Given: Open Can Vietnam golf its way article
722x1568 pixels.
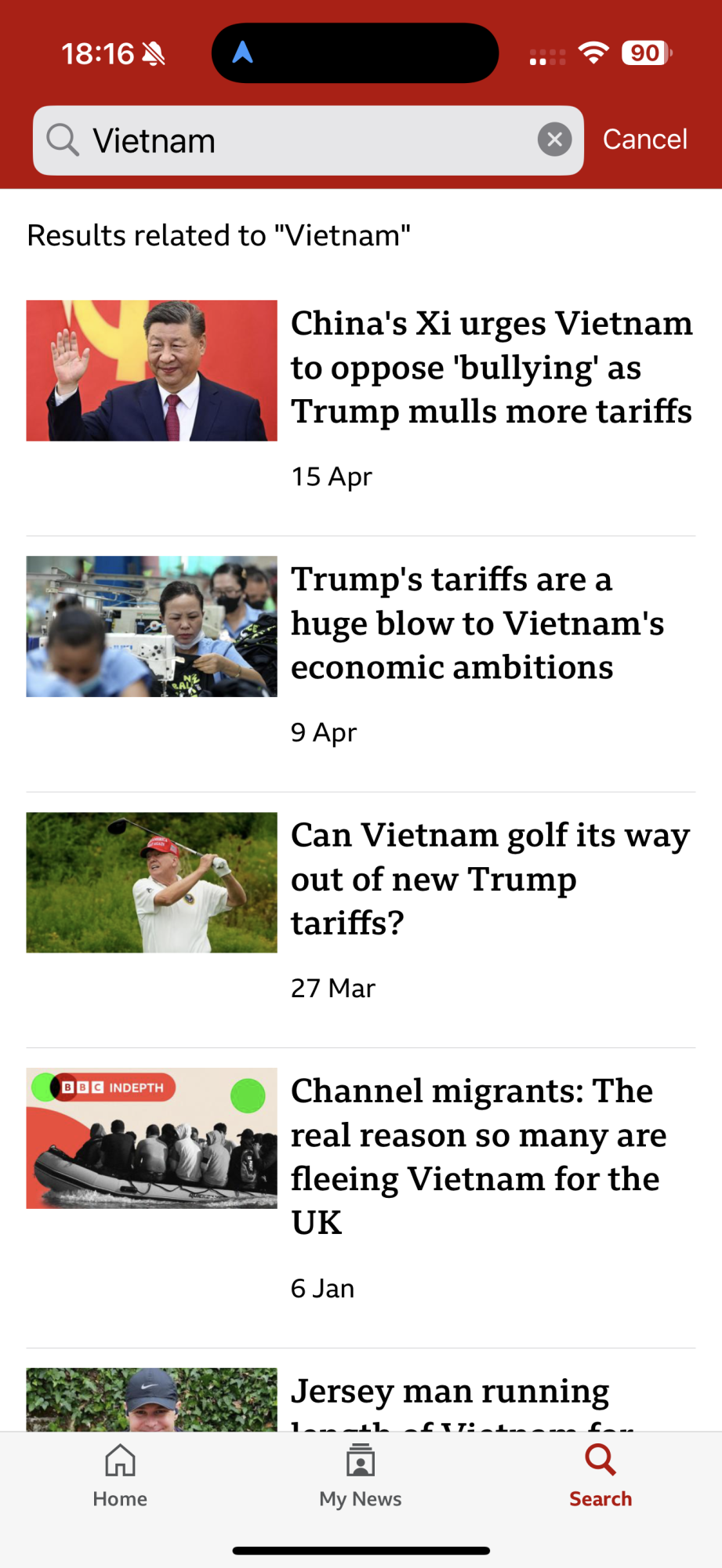Looking at the screenshot, I should pos(489,879).
